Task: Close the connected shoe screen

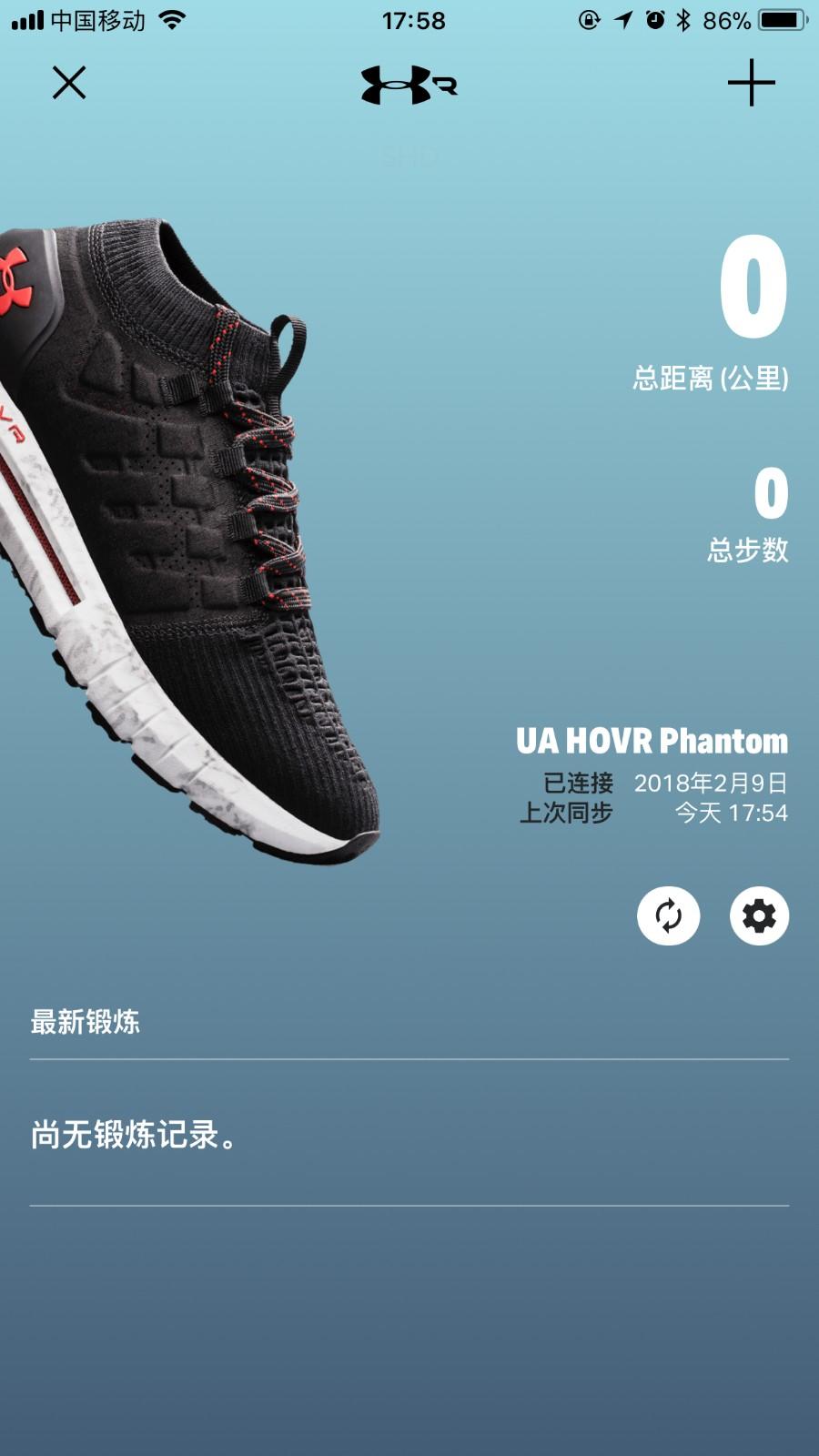Action: pos(69,83)
